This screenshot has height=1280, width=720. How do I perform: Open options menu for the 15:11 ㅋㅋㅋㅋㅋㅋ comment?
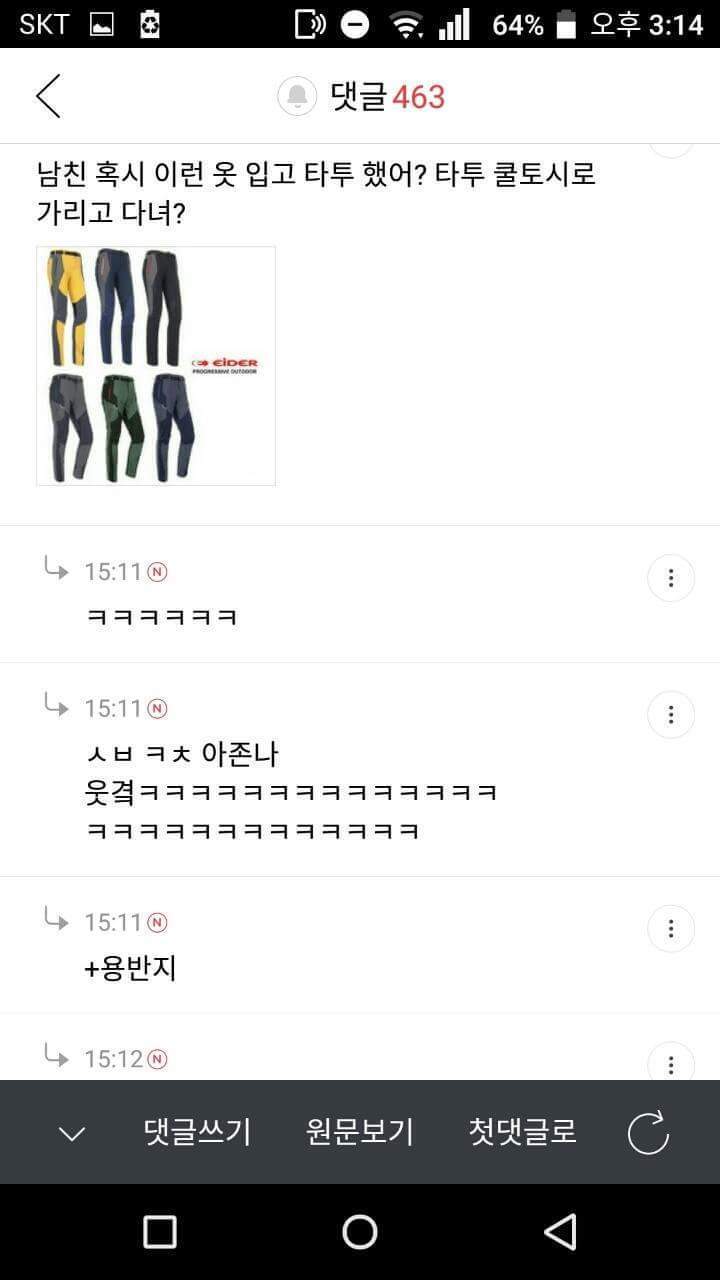[x=670, y=577]
